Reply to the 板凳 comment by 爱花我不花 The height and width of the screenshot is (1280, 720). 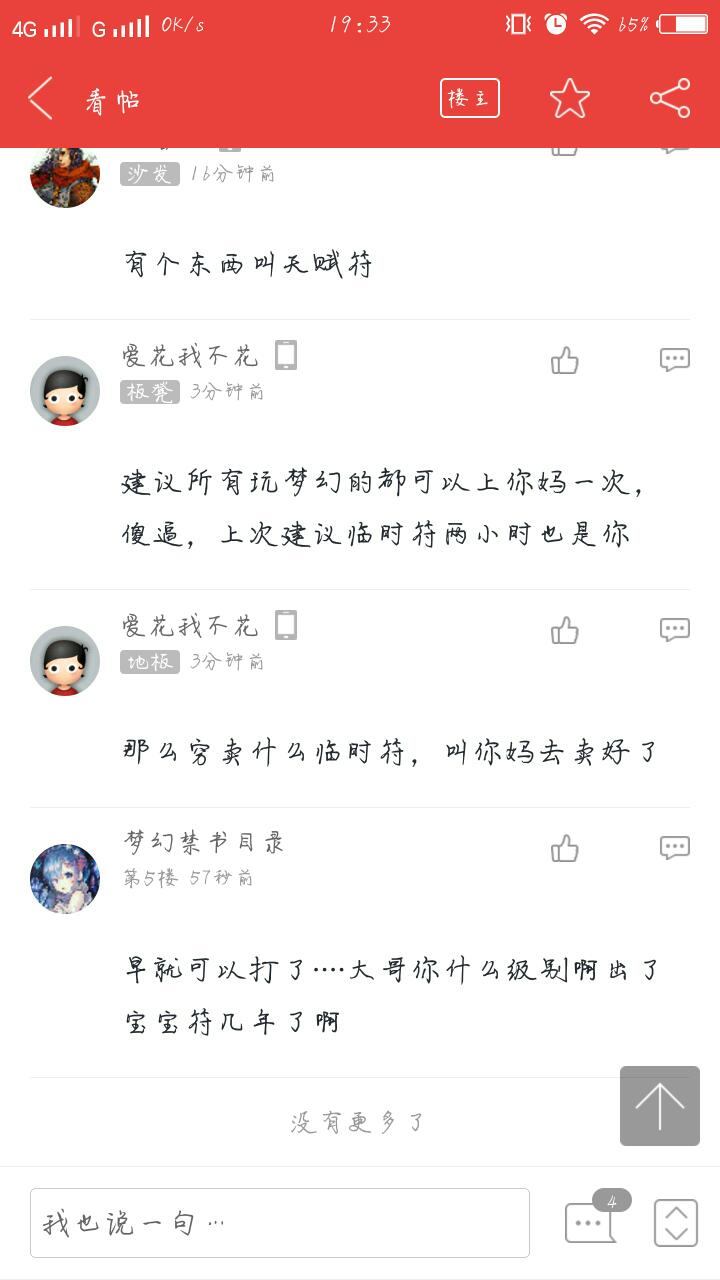[675, 360]
